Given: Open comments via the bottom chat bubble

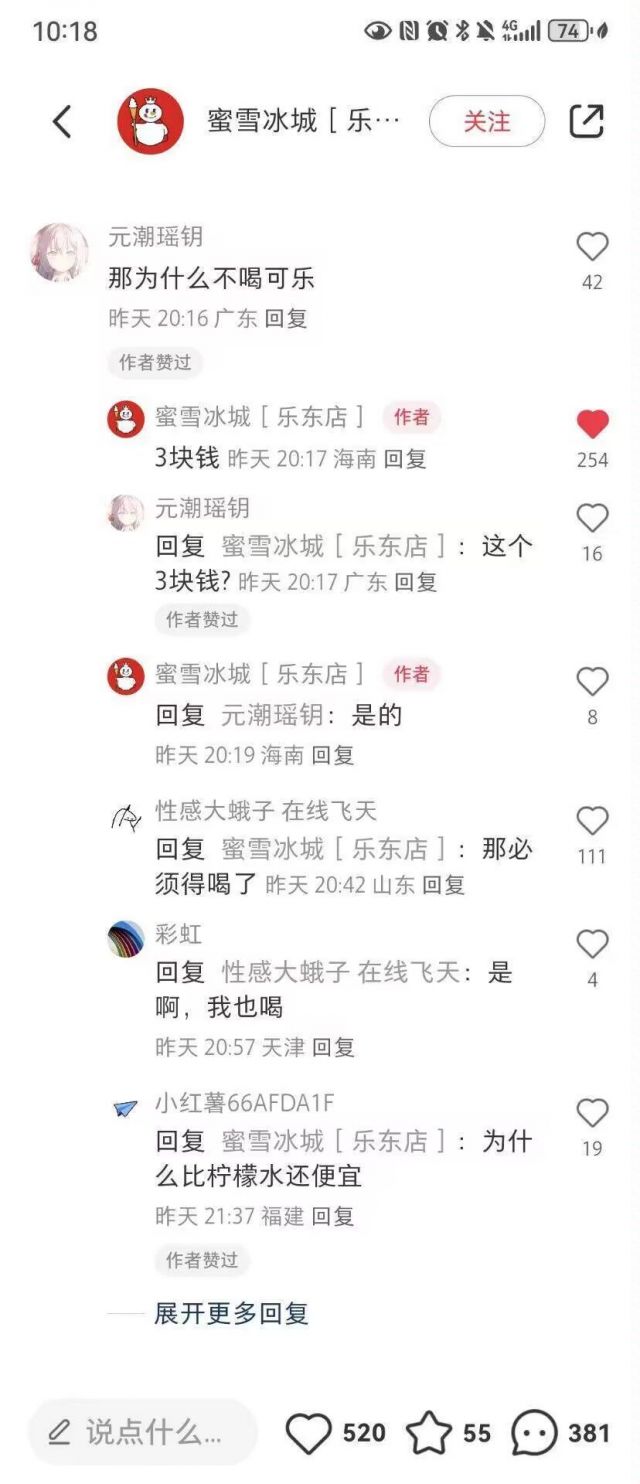Looking at the screenshot, I should tap(534, 1433).
